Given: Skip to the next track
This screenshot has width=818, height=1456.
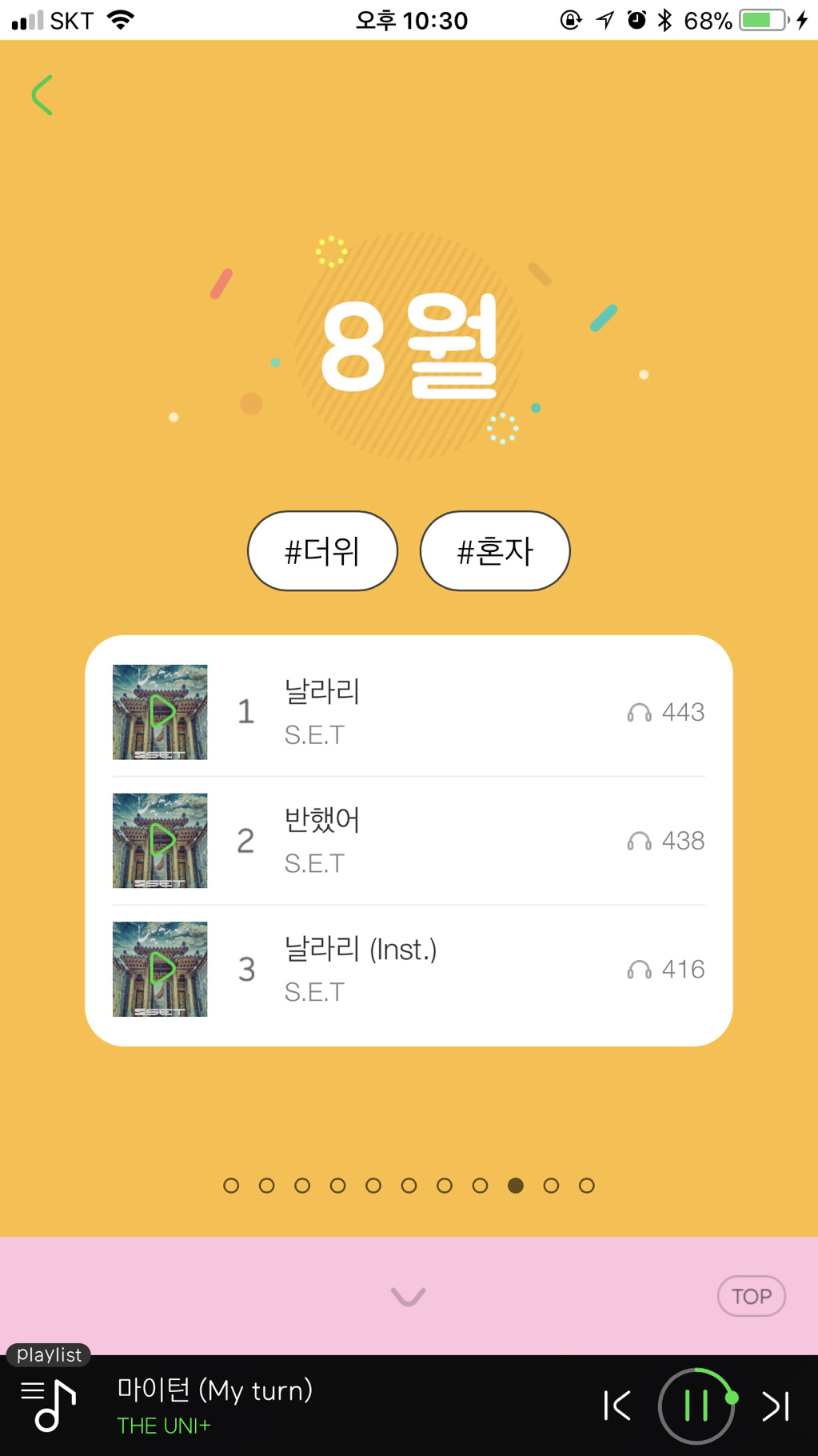Looking at the screenshot, I should pos(776,1406).
